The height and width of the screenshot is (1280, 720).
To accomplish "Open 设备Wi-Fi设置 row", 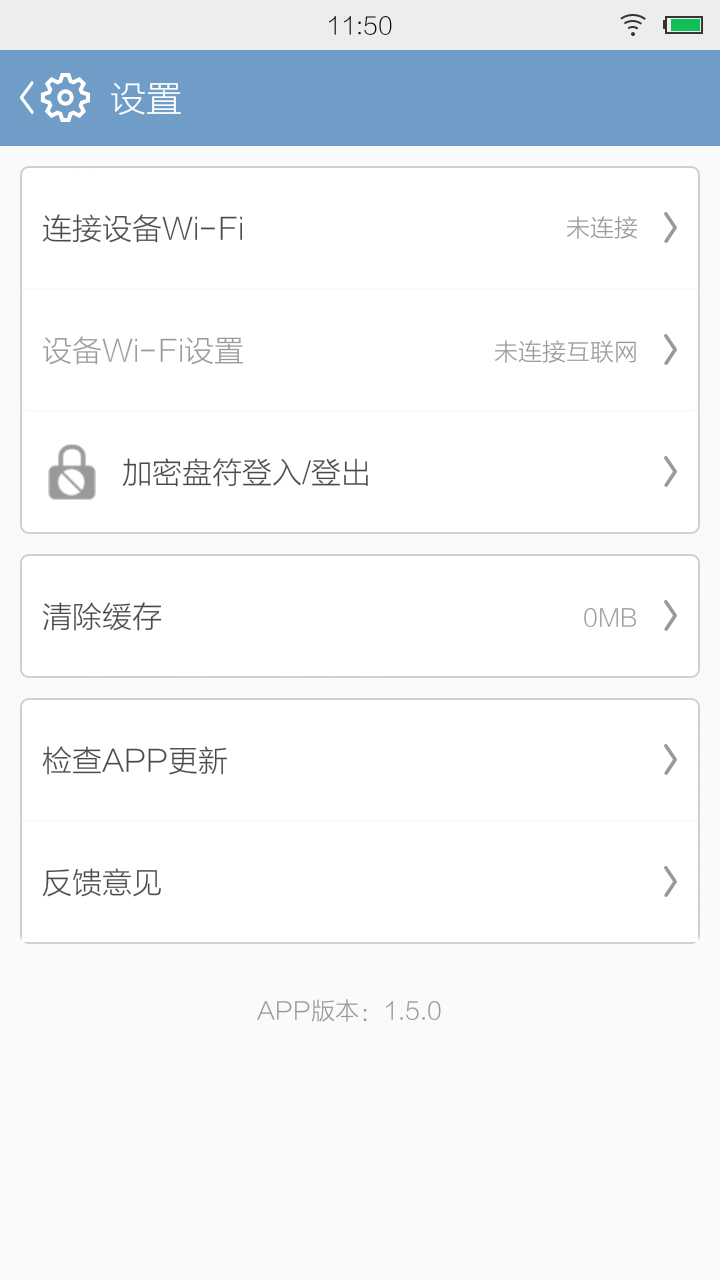I will (360, 351).
